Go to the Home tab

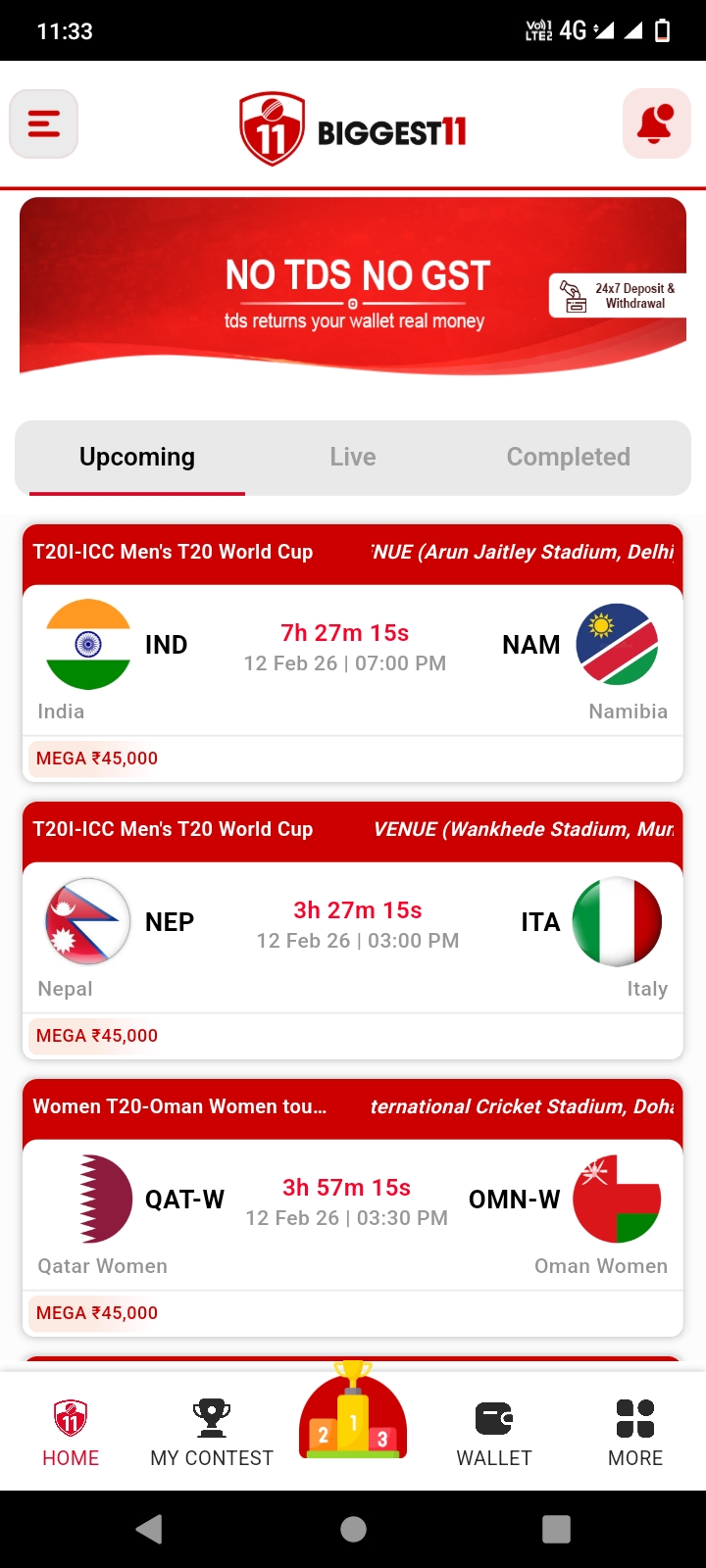coord(71,1433)
